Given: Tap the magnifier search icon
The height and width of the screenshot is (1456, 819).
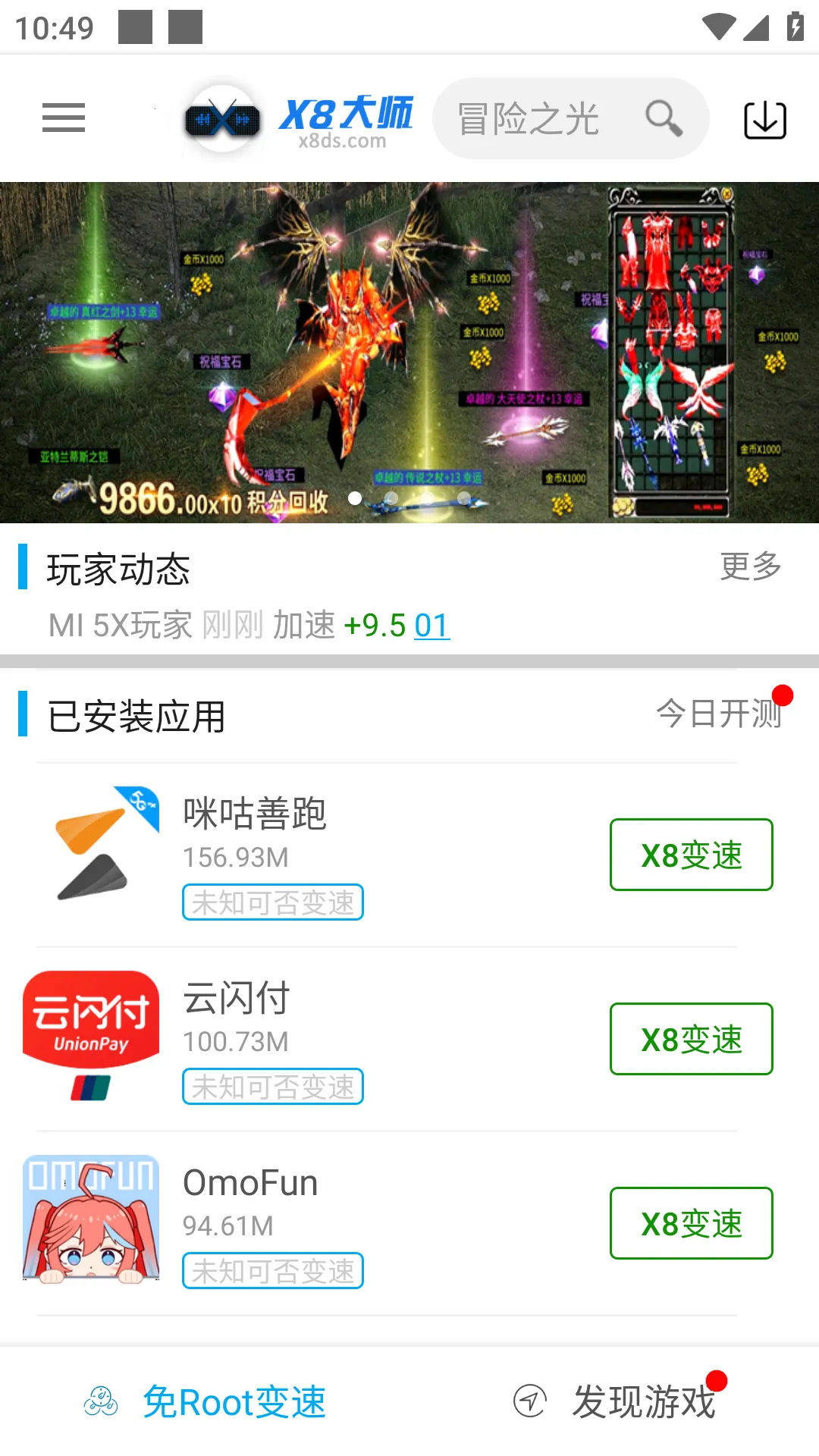Looking at the screenshot, I should pyautogui.click(x=664, y=119).
